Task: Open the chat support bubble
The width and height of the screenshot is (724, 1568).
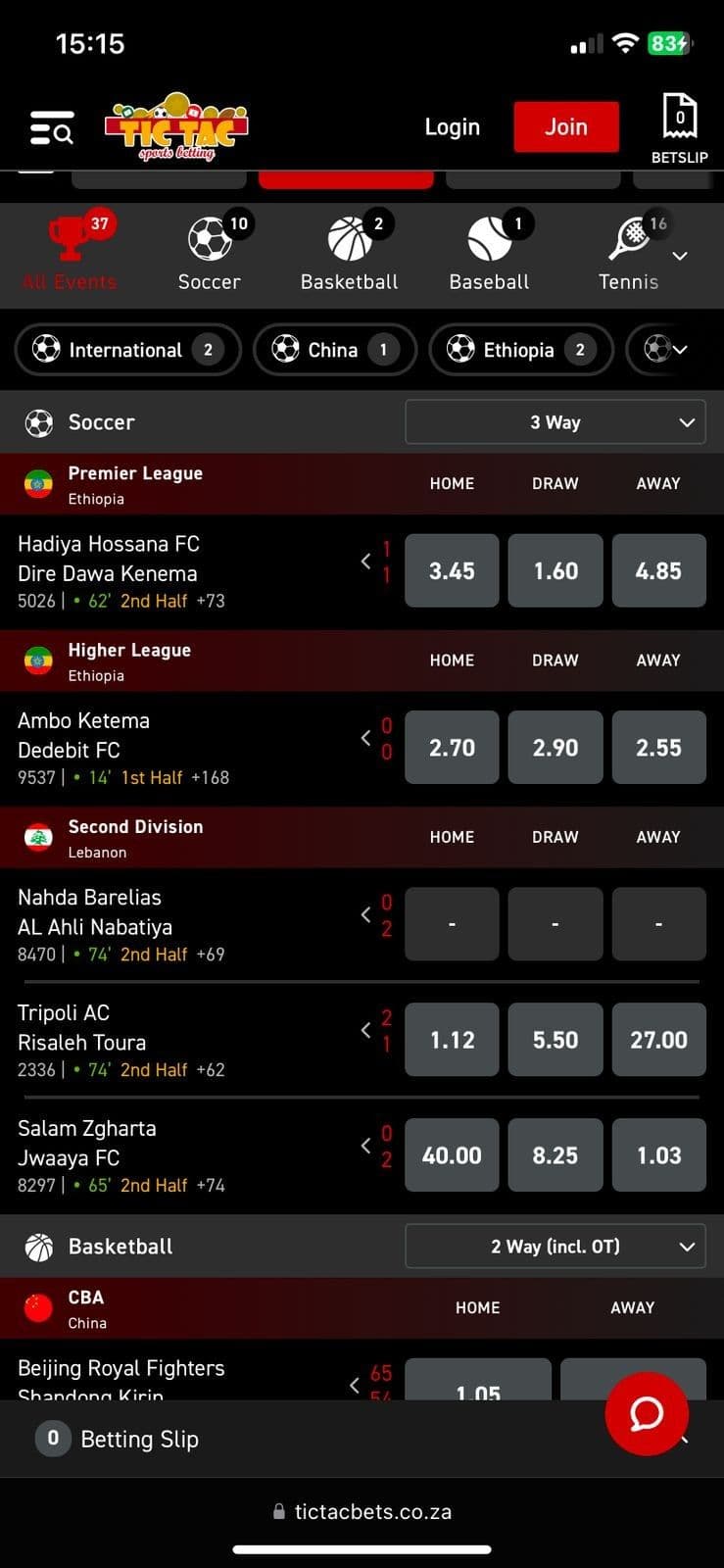Action: pyautogui.click(x=647, y=1414)
